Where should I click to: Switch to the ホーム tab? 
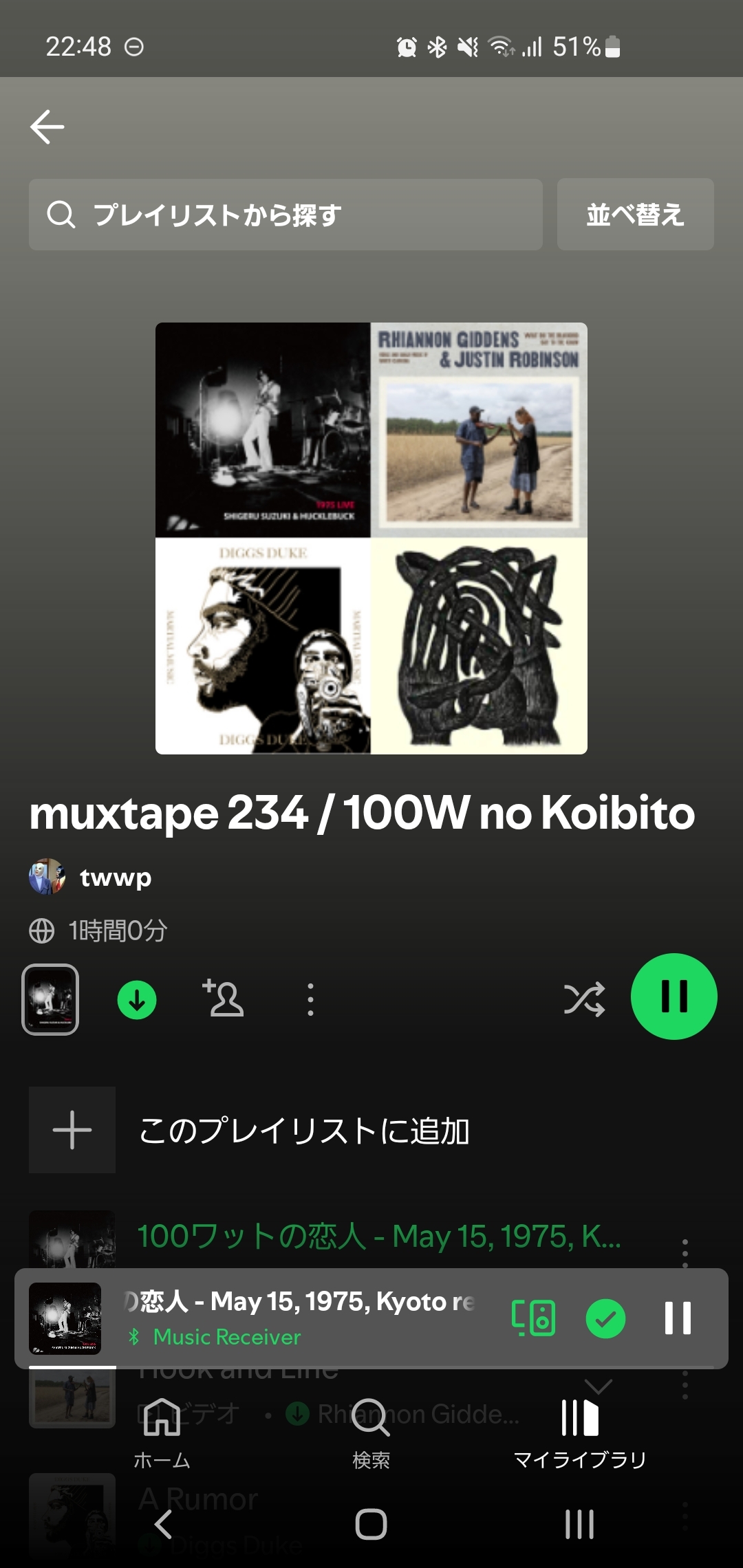(162, 1434)
